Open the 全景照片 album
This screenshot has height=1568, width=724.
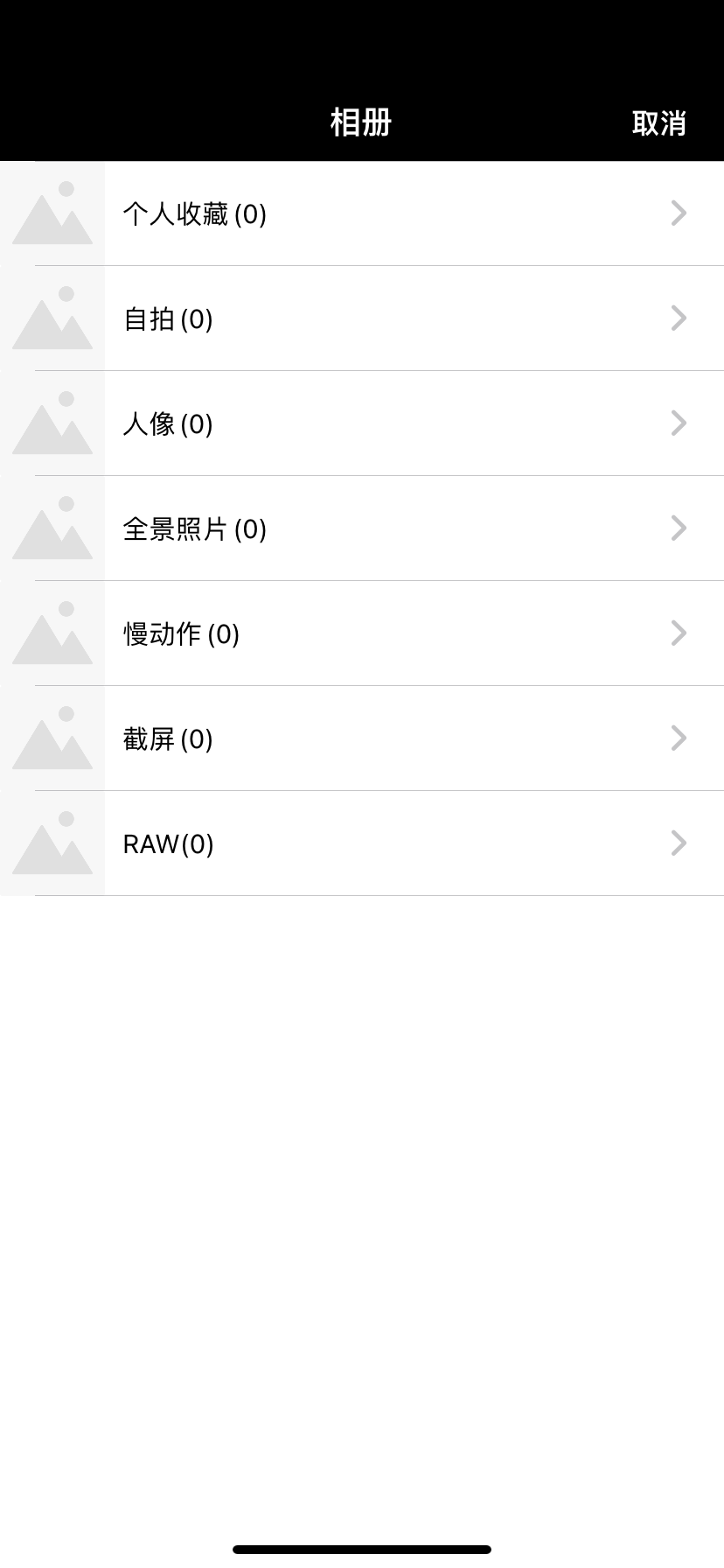pyautogui.click(x=362, y=528)
